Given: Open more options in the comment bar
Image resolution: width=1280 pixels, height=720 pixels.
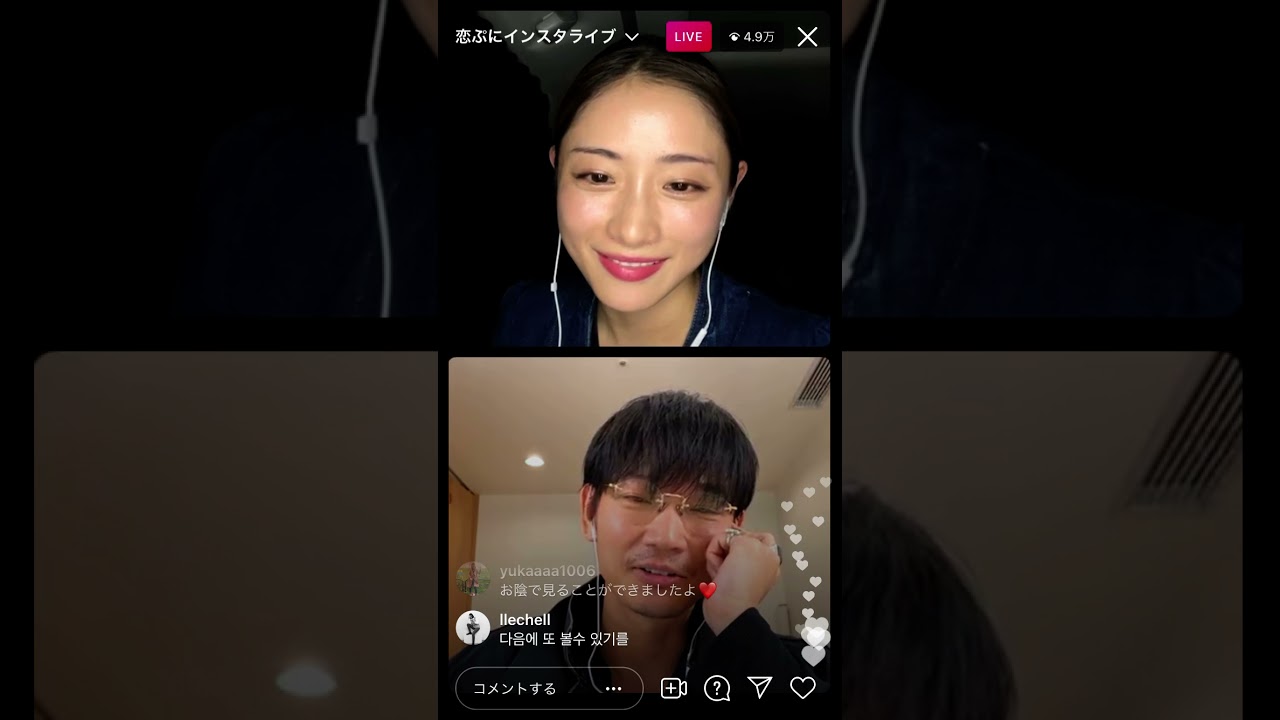Looking at the screenshot, I should (x=613, y=688).
